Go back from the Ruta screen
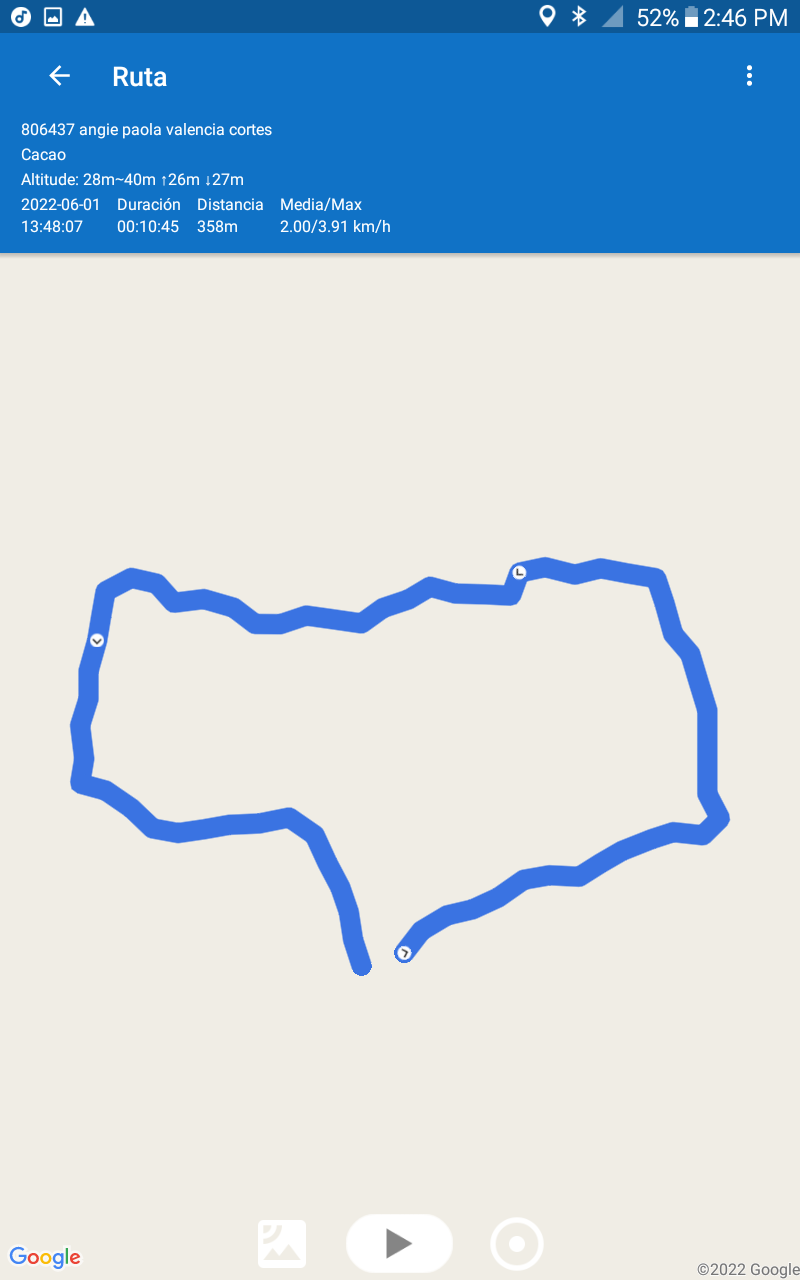The height and width of the screenshot is (1280, 800). click(x=60, y=76)
